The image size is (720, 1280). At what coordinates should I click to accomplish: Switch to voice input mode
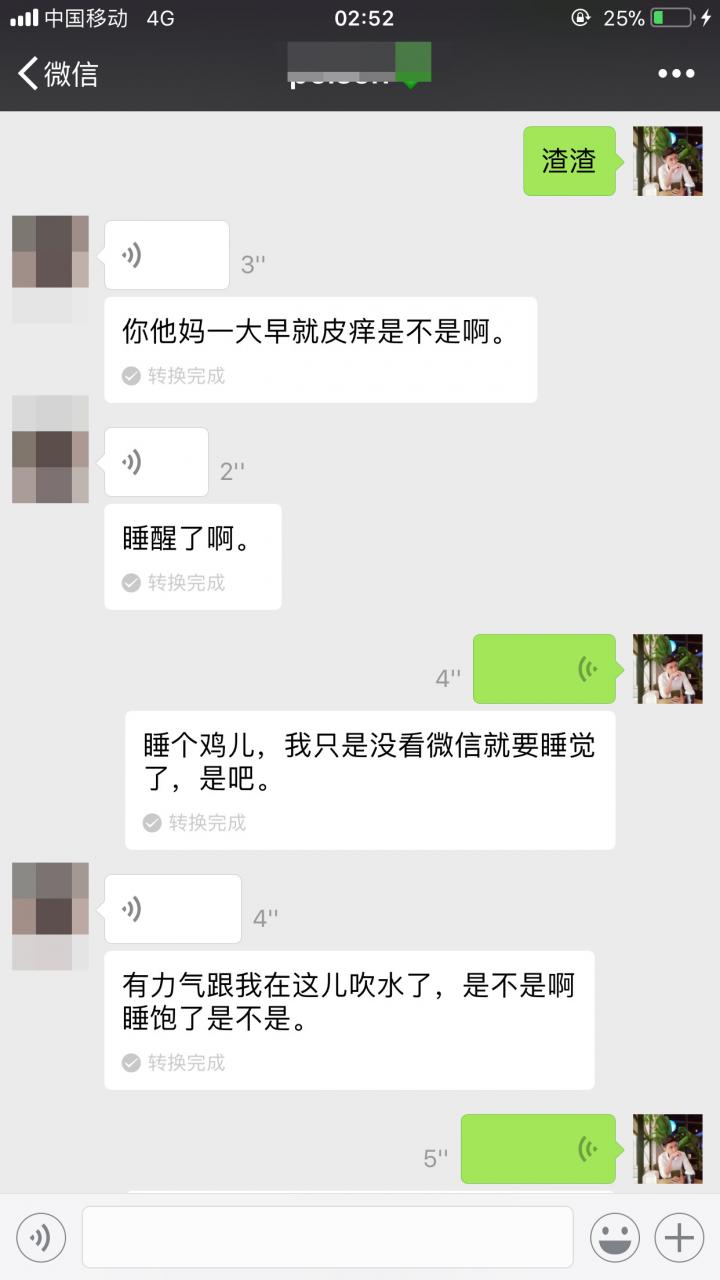(41, 1237)
